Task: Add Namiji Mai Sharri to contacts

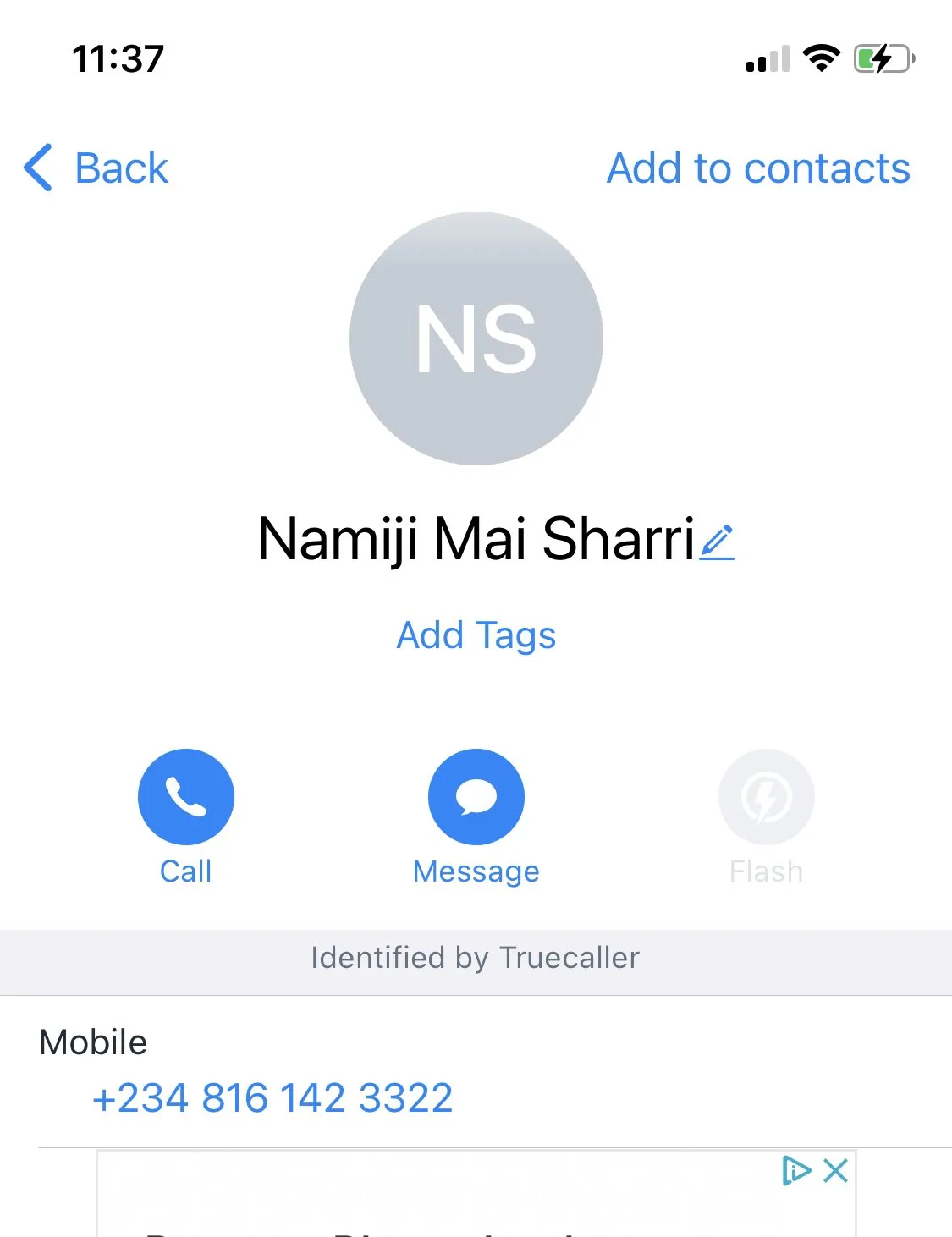Action: [758, 168]
